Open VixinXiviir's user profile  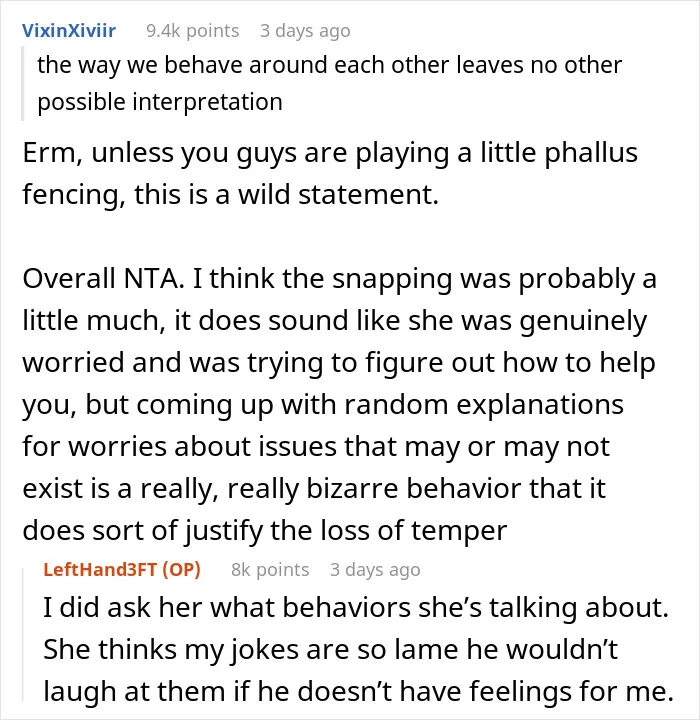pyautogui.click(x=69, y=31)
